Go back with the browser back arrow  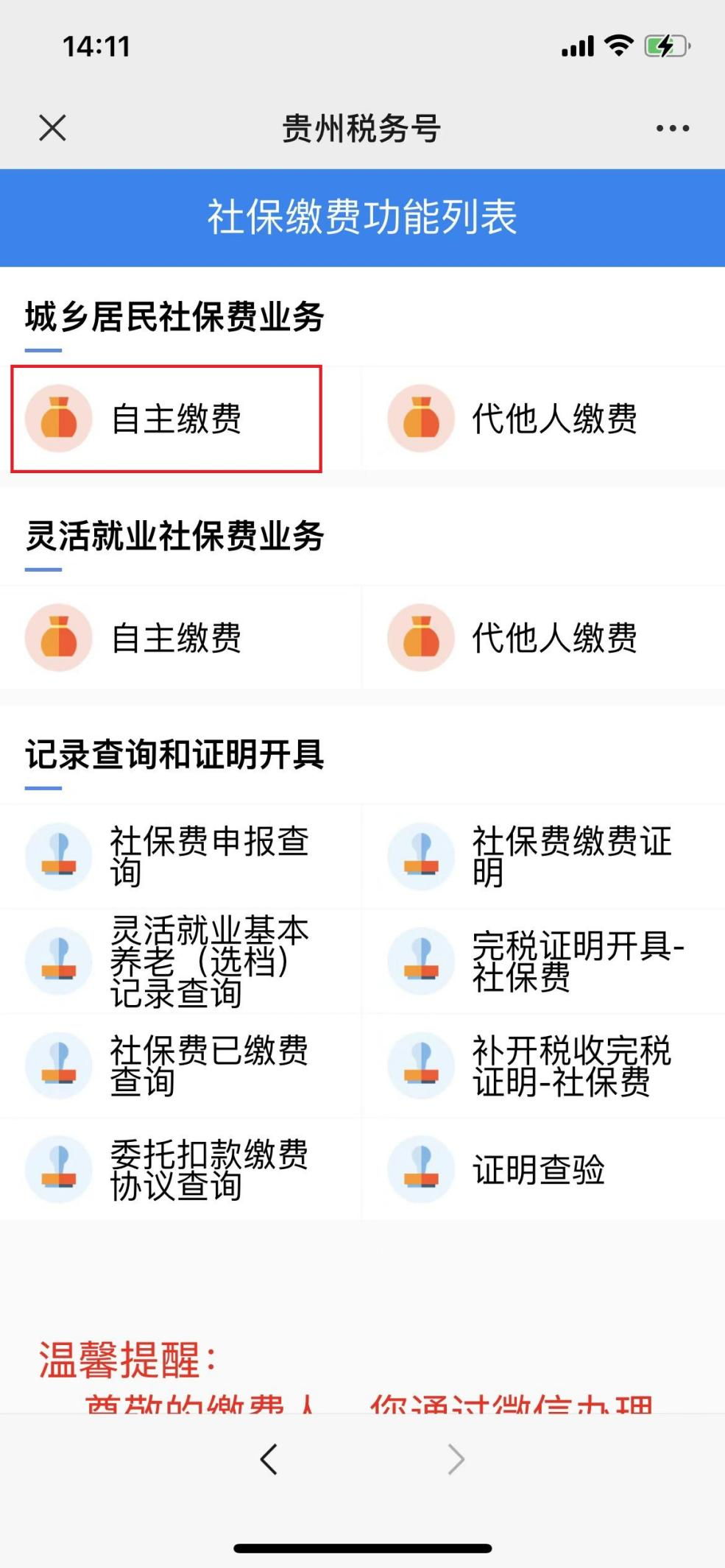(x=269, y=1458)
